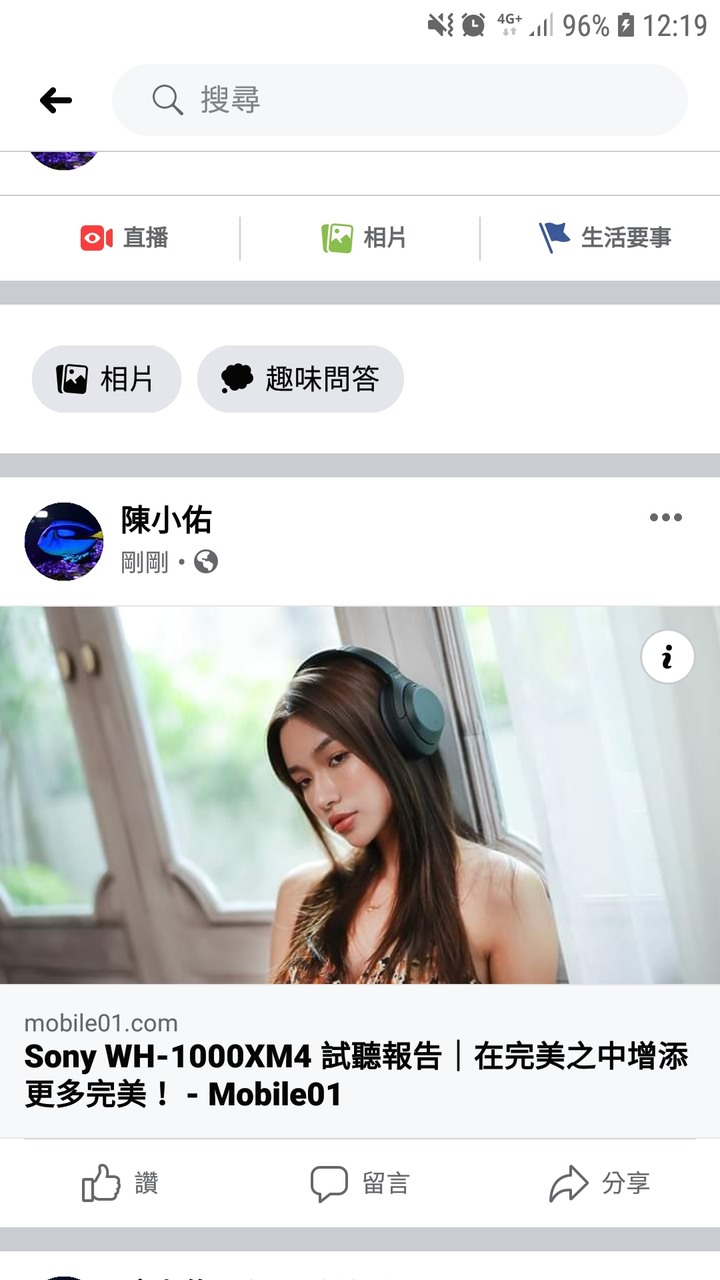
Task: Go back with the arrow icon
Action: pyautogui.click(x=56, y=100)
